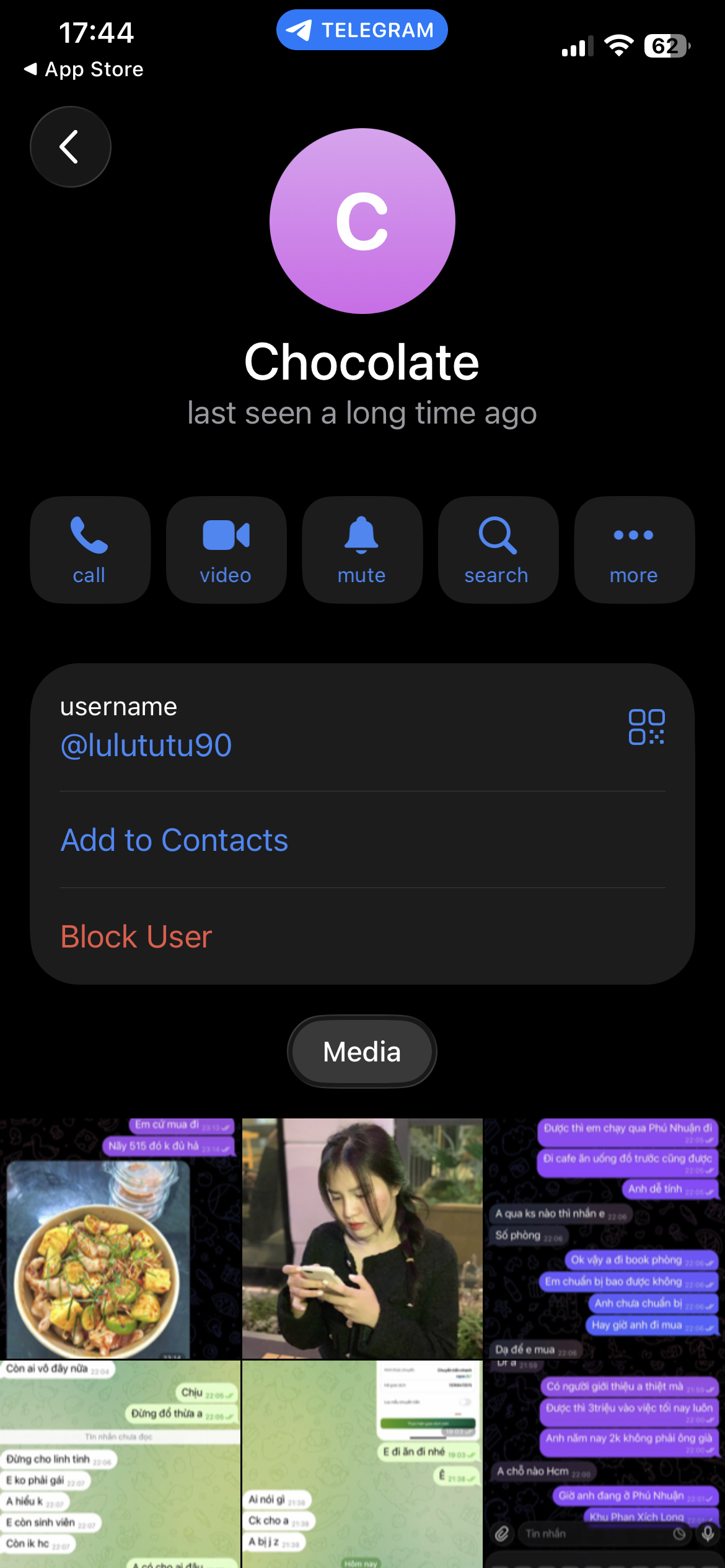View the photo of woman holding phone
Viewport: 725px width, 1568px height.
tap(362, 1239)
